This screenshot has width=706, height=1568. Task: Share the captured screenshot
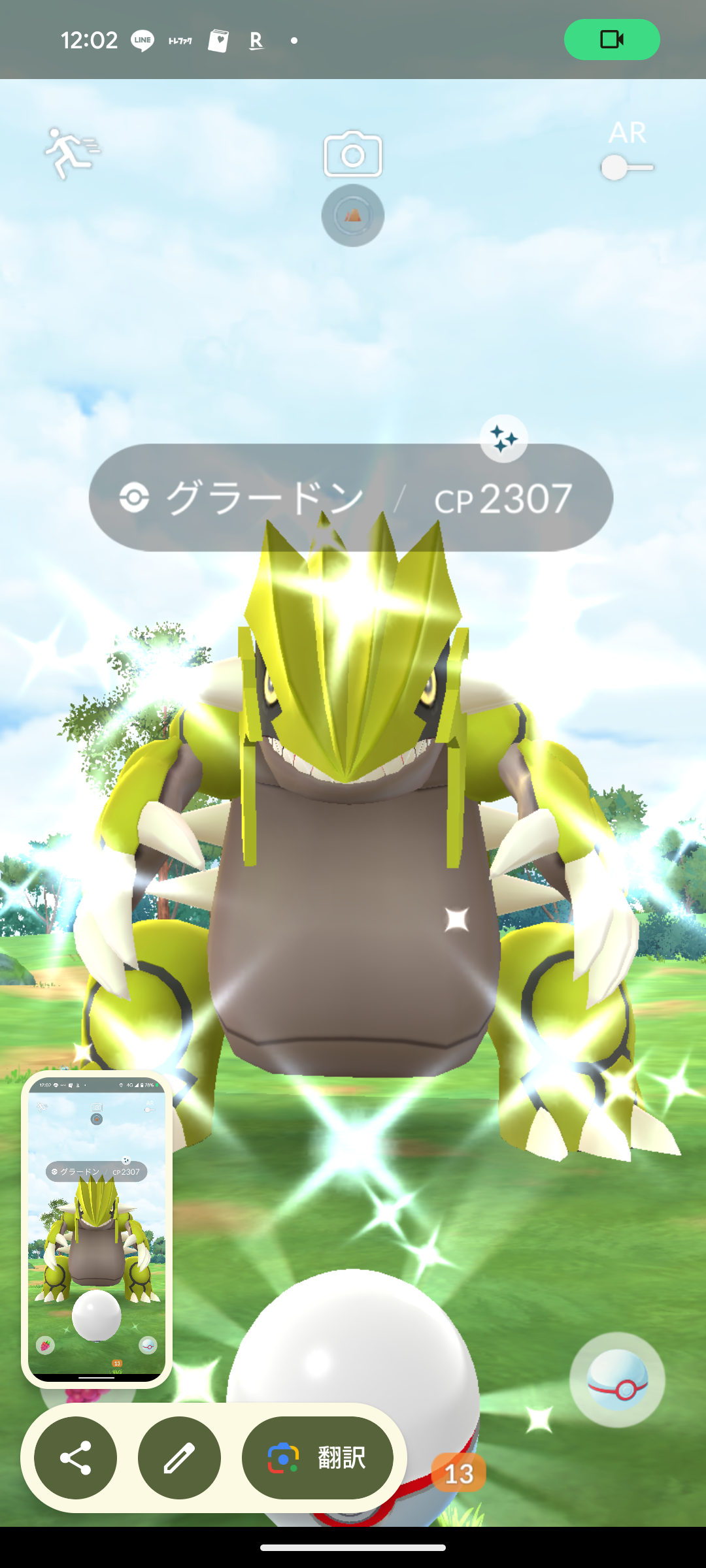pos(75,1458)
